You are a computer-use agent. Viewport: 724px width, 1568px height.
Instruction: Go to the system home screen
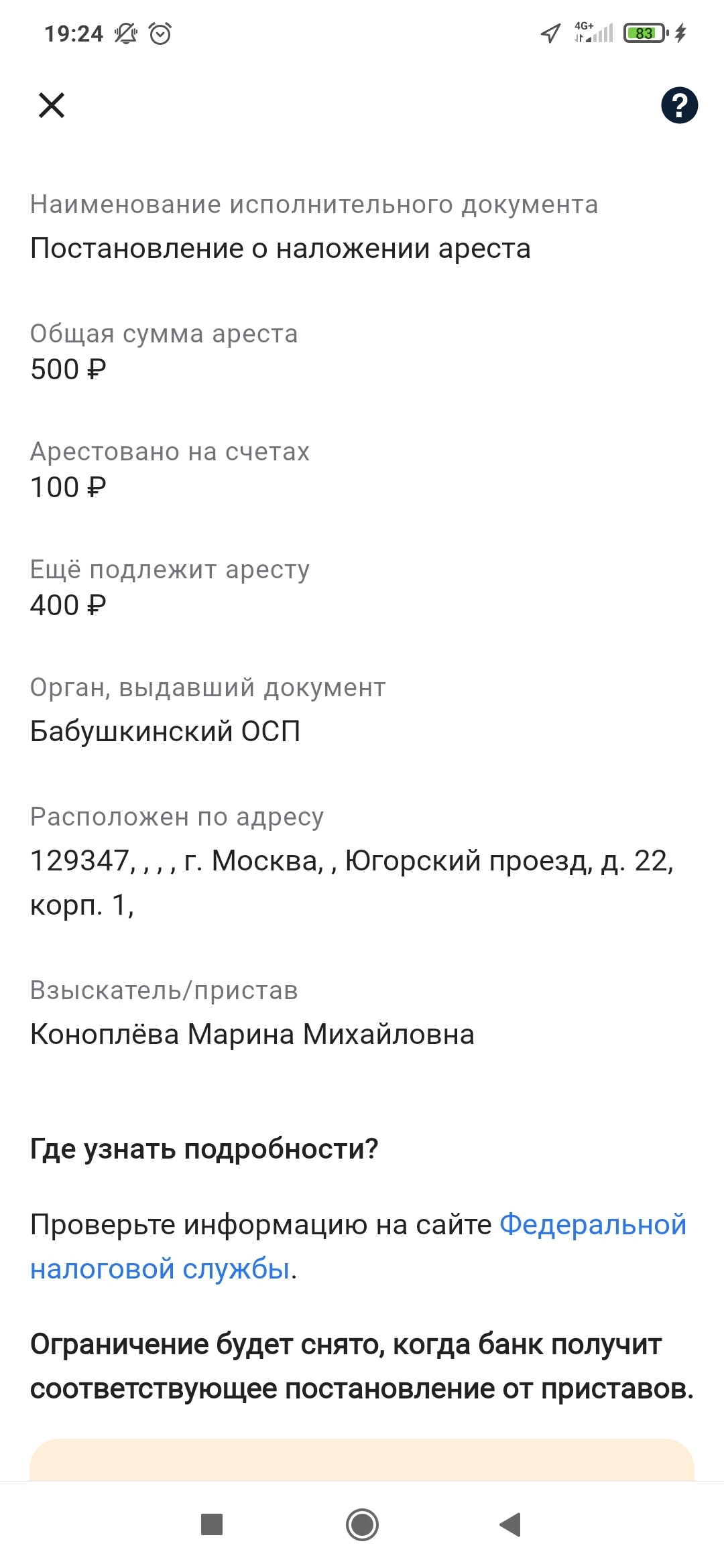(x=362, y=1524)
